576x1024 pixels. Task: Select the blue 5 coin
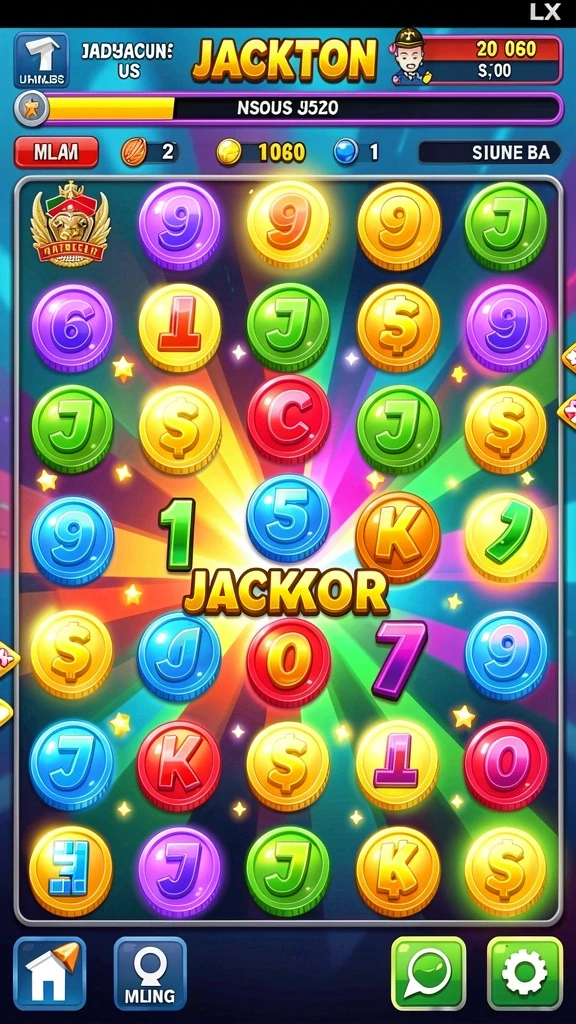click(x=288, y=518)
